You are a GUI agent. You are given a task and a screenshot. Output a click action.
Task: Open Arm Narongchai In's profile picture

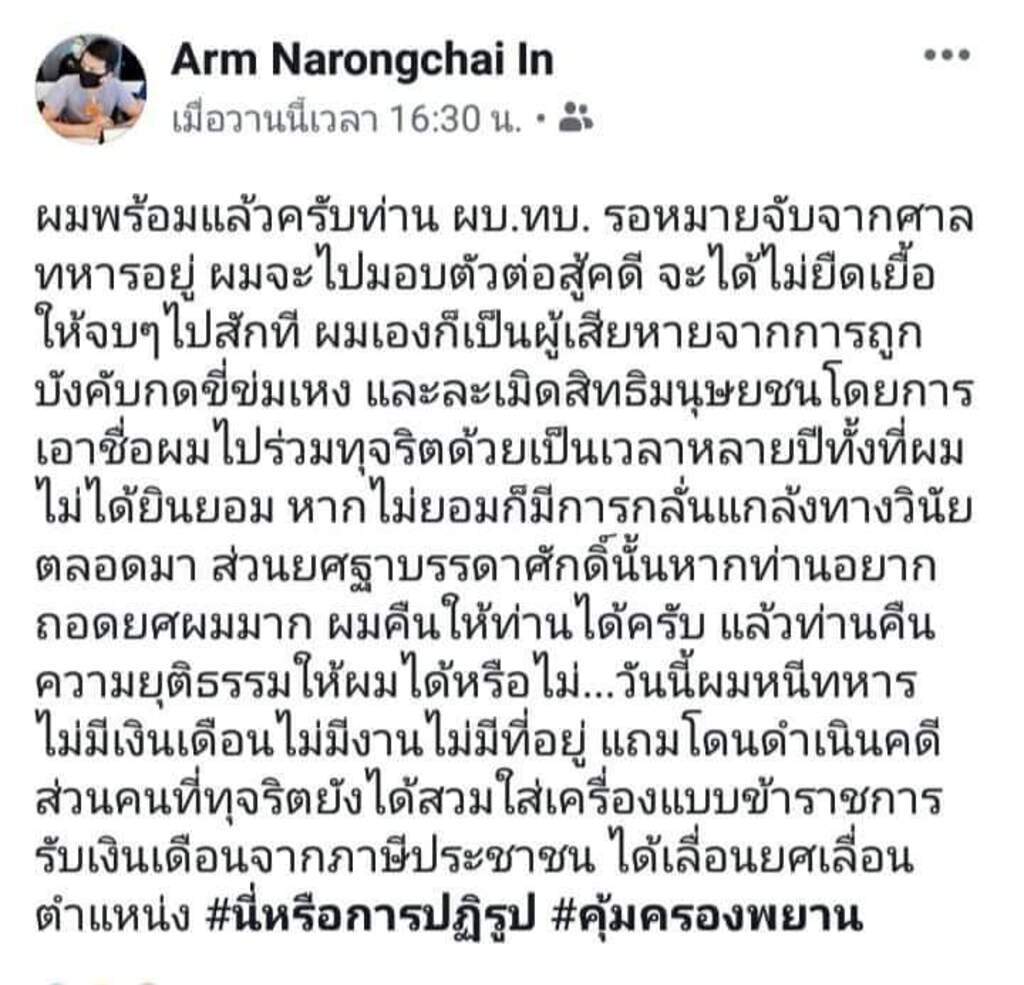91,88
